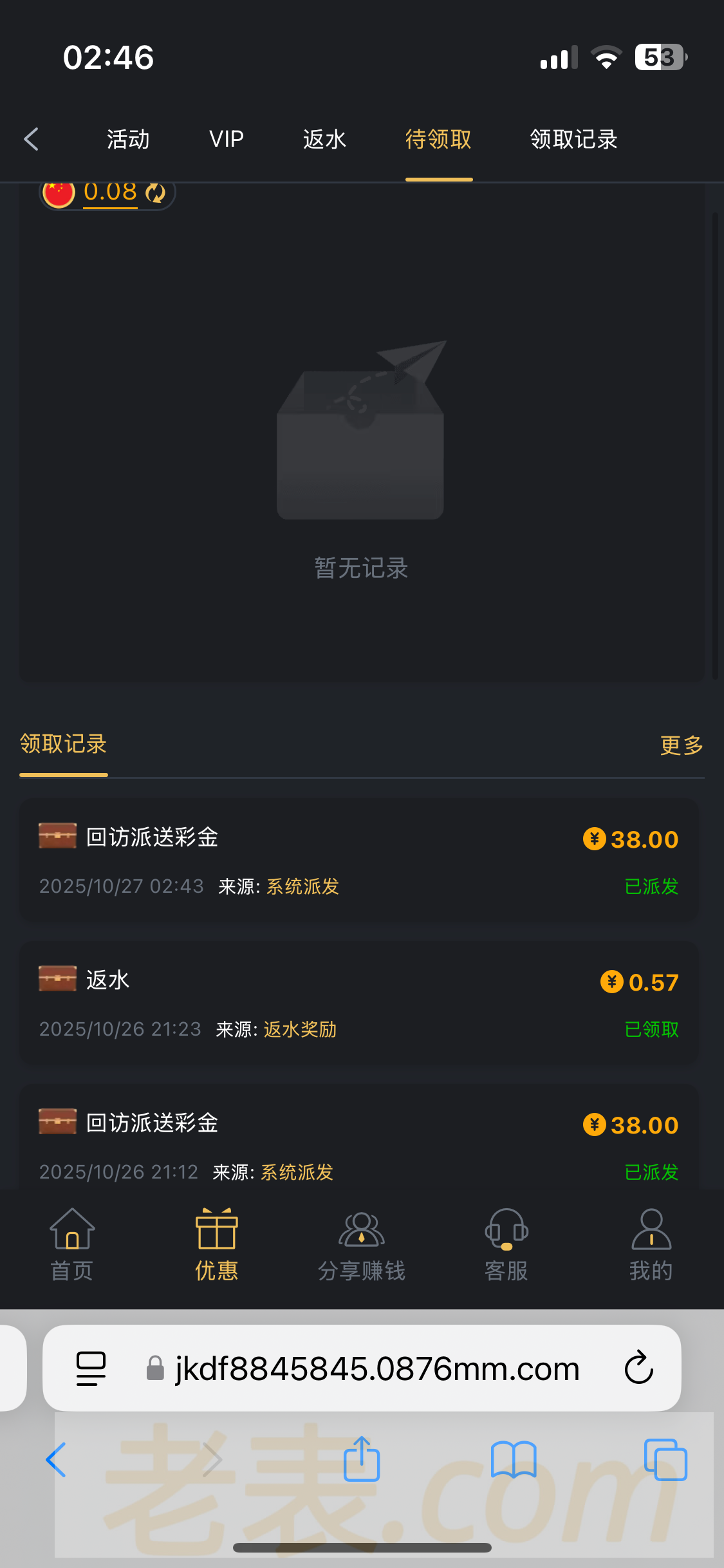Reload the page in Safari
This screenshot has height=1568, width=724.
(638, 1368)
